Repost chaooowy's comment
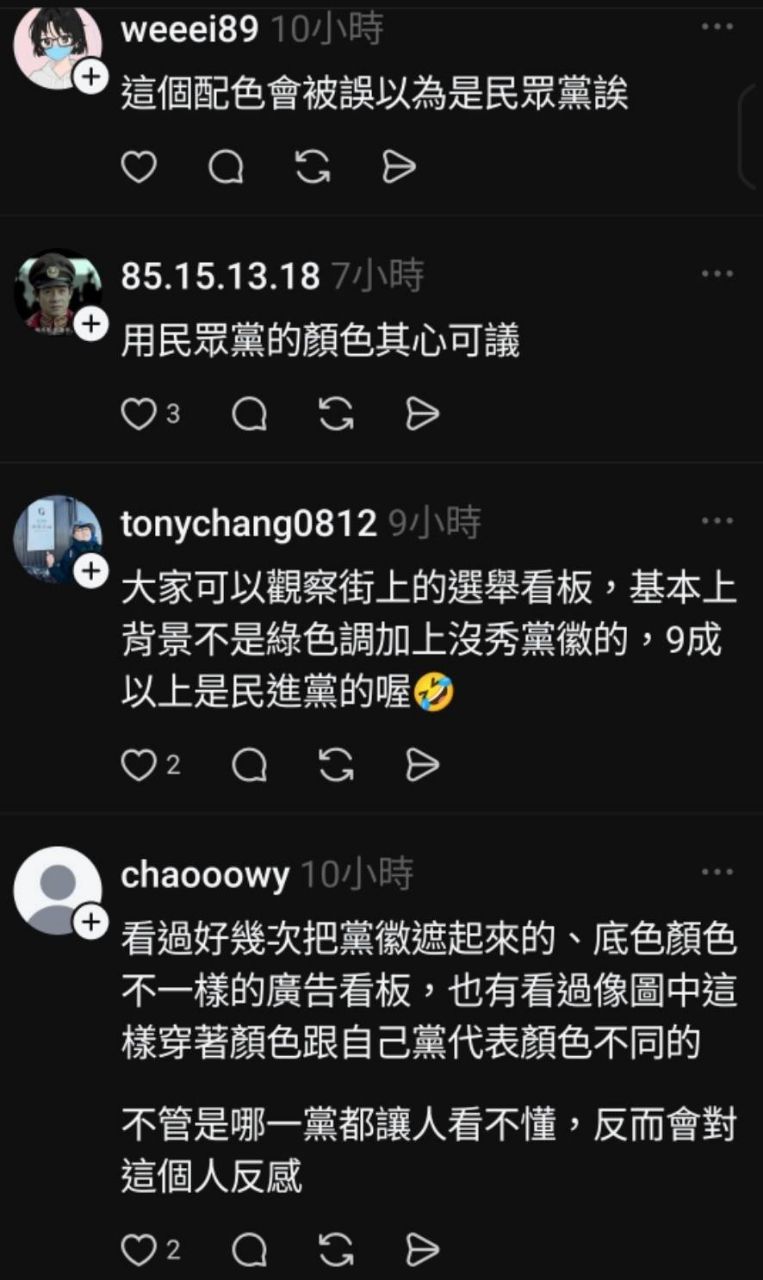 click(336, 1248)
